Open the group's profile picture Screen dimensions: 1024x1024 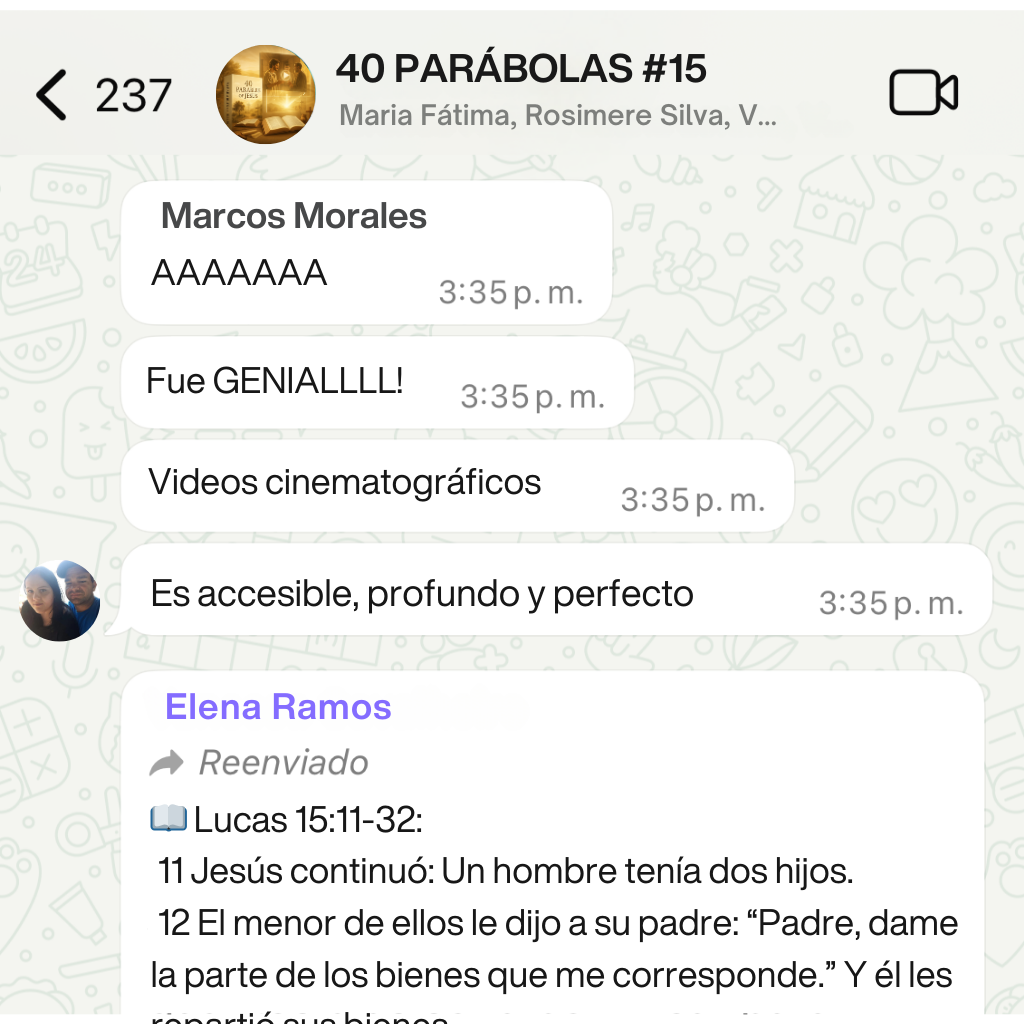266,94
